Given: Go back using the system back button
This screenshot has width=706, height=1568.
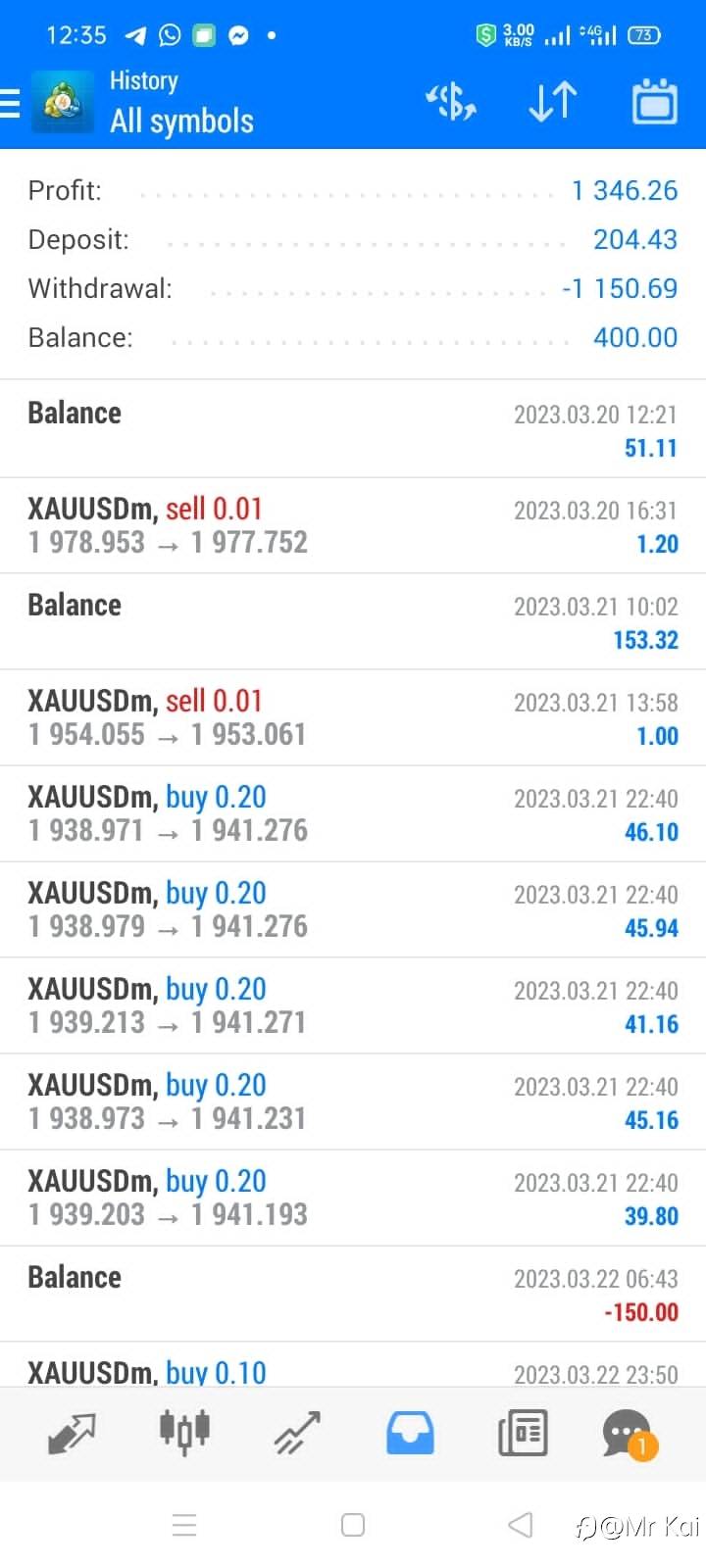Looking at the screenshot, I should click(x=521, y=1525).
